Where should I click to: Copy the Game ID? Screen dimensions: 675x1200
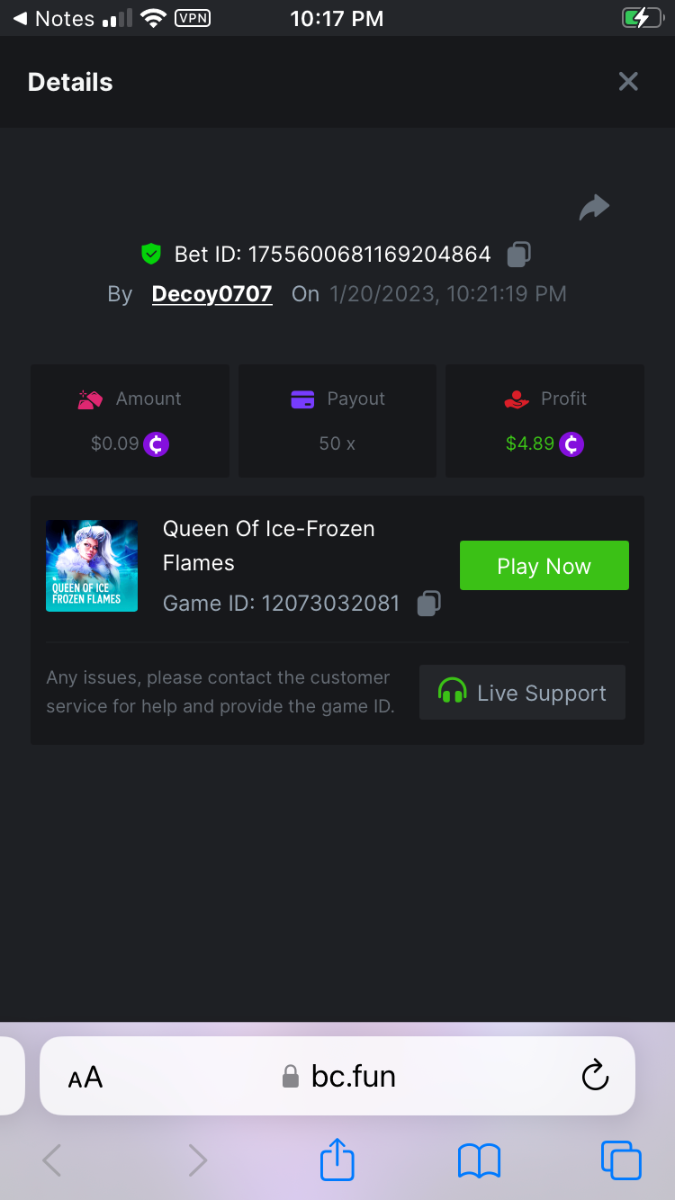point(428,603)
